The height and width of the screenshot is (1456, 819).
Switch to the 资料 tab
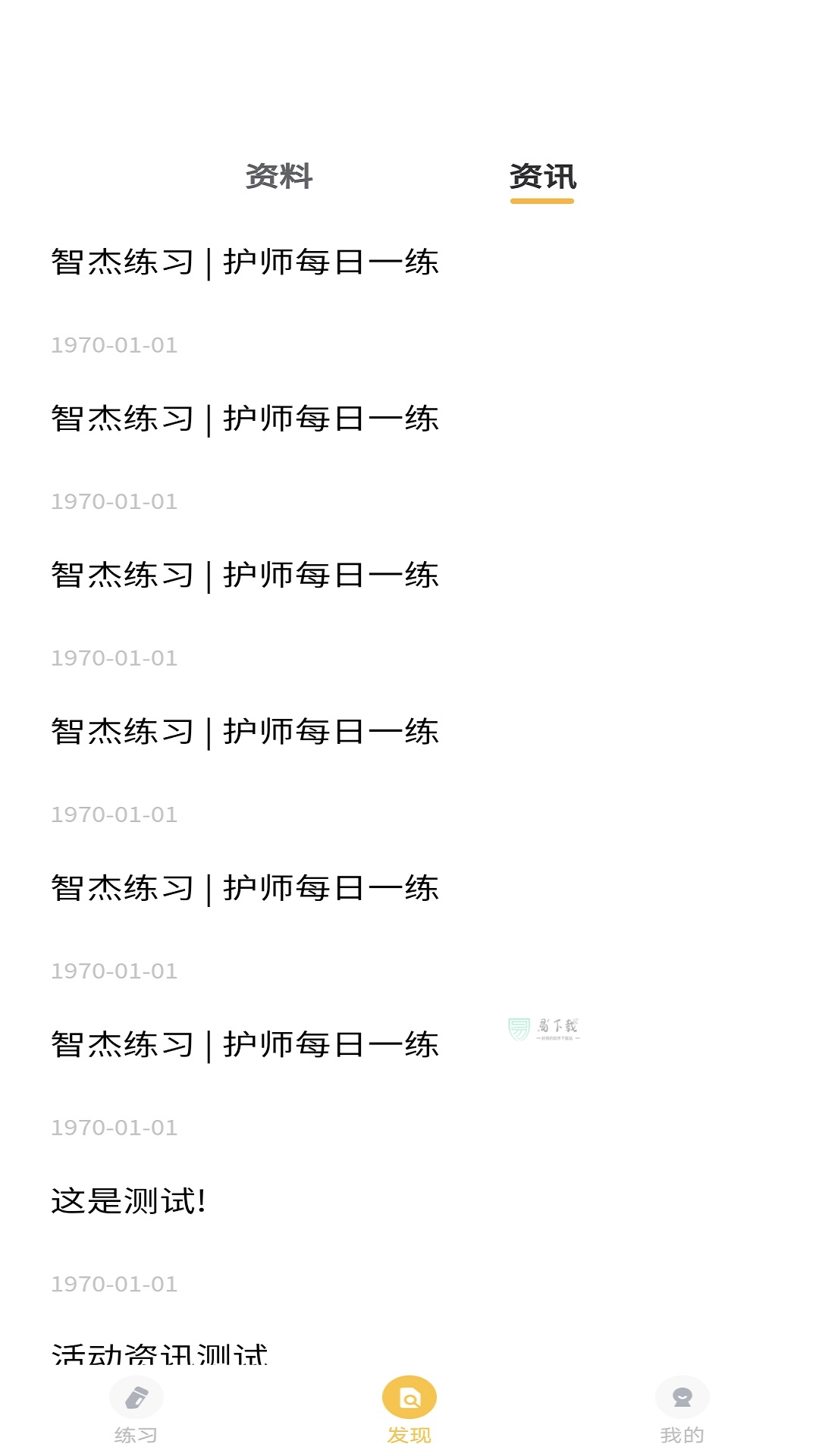[x=279, y=177]
